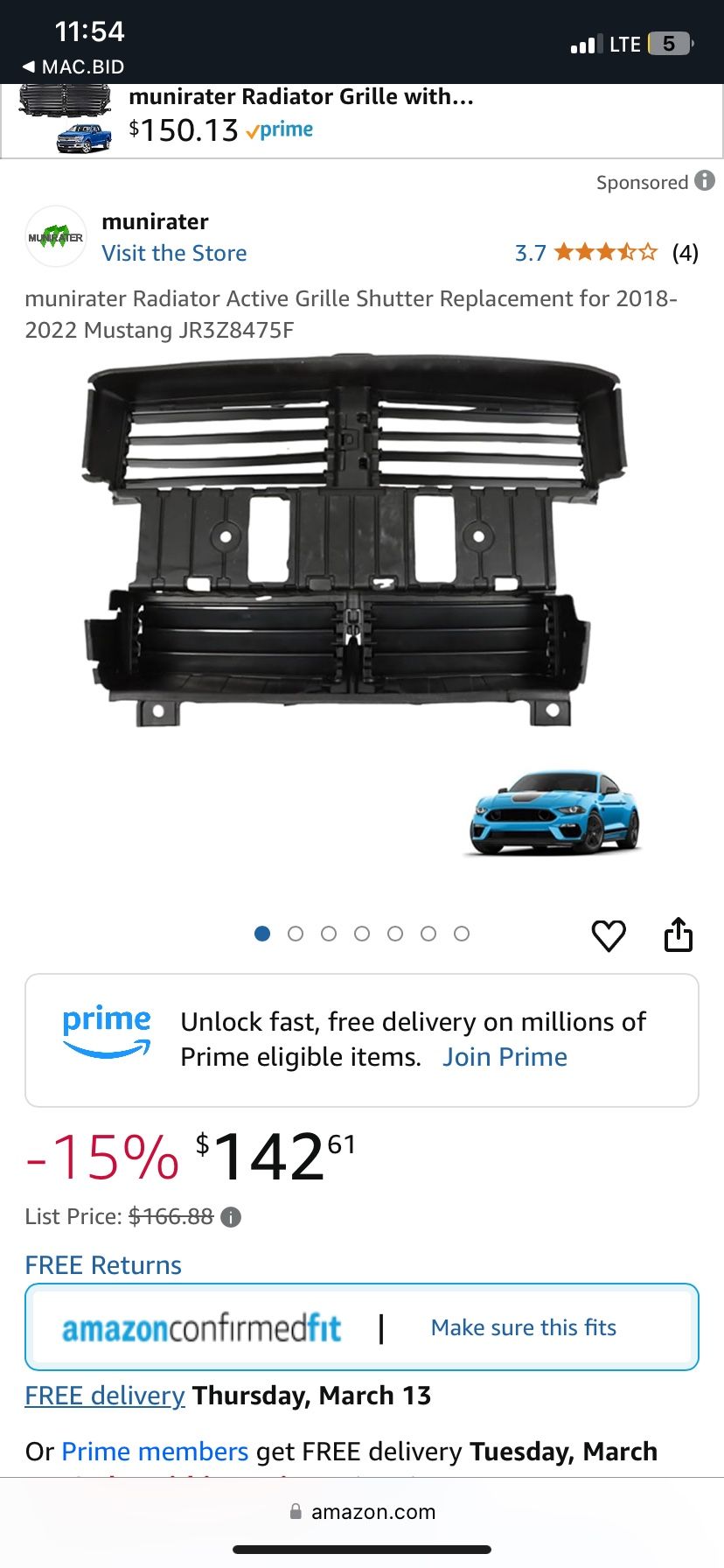Jump to second image page dot
Viewport: 724px width, 1568px height.
pos(296,934)
